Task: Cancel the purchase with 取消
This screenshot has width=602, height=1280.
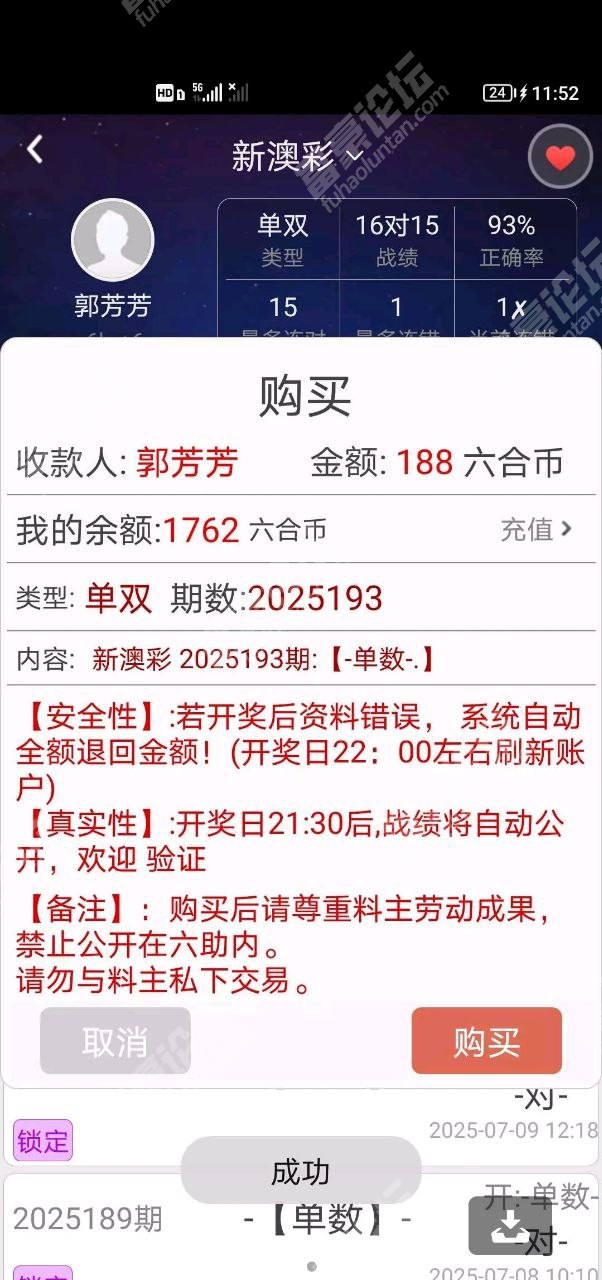Action: 115,1041
